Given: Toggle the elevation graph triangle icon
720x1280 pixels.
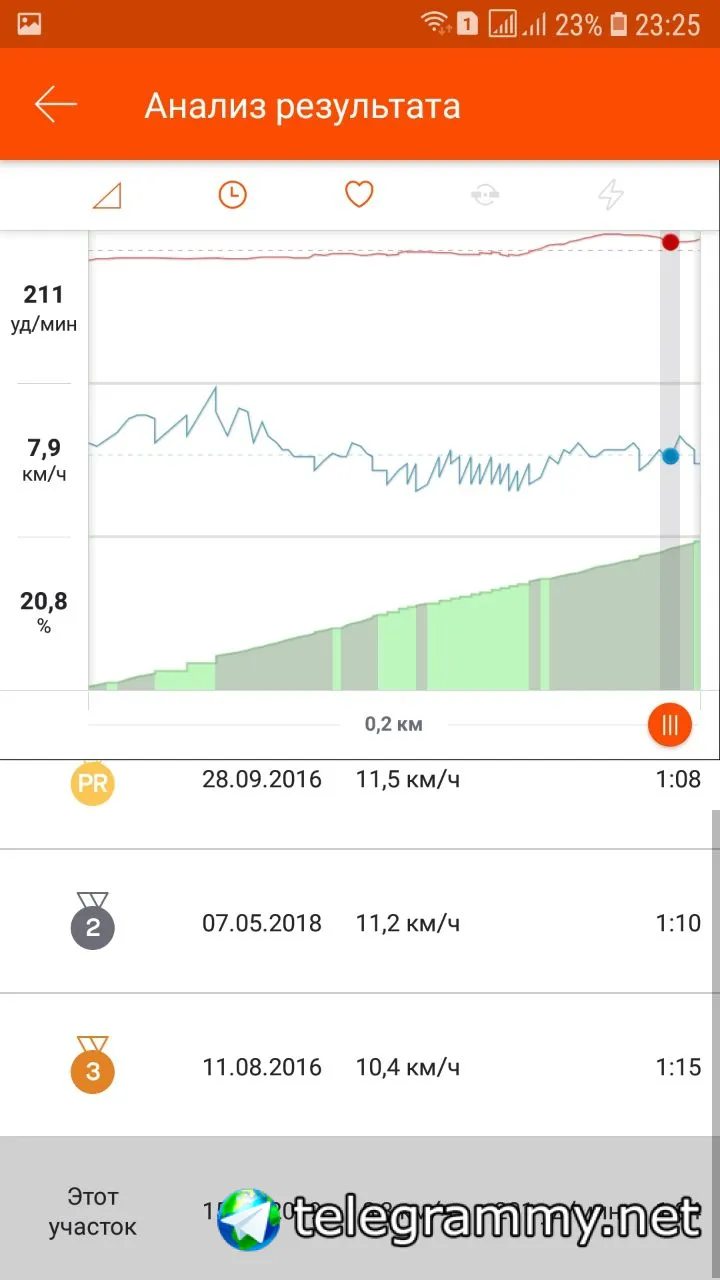Looking at the screenshot, I should (x=106, y=195).
